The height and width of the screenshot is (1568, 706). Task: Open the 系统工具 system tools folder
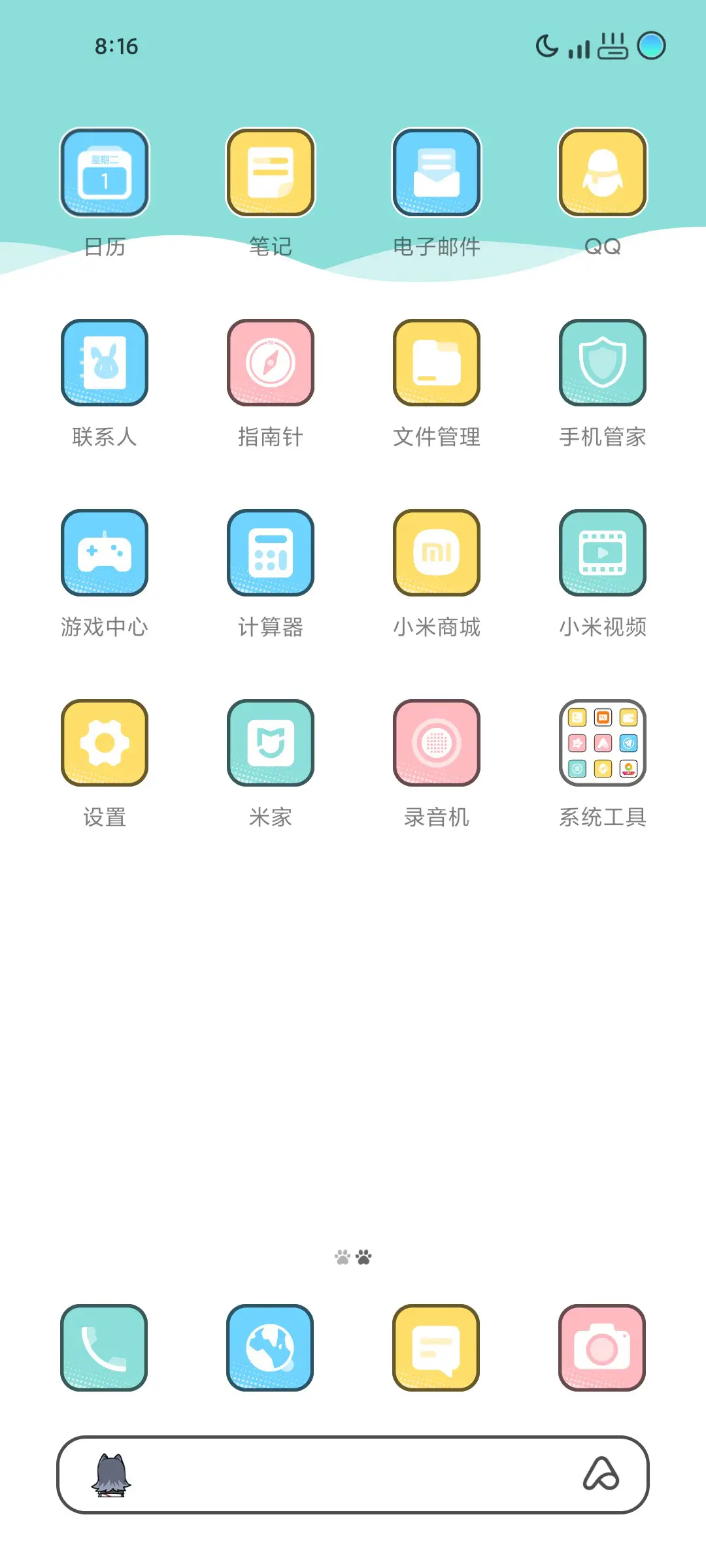(x=602, y=742)
